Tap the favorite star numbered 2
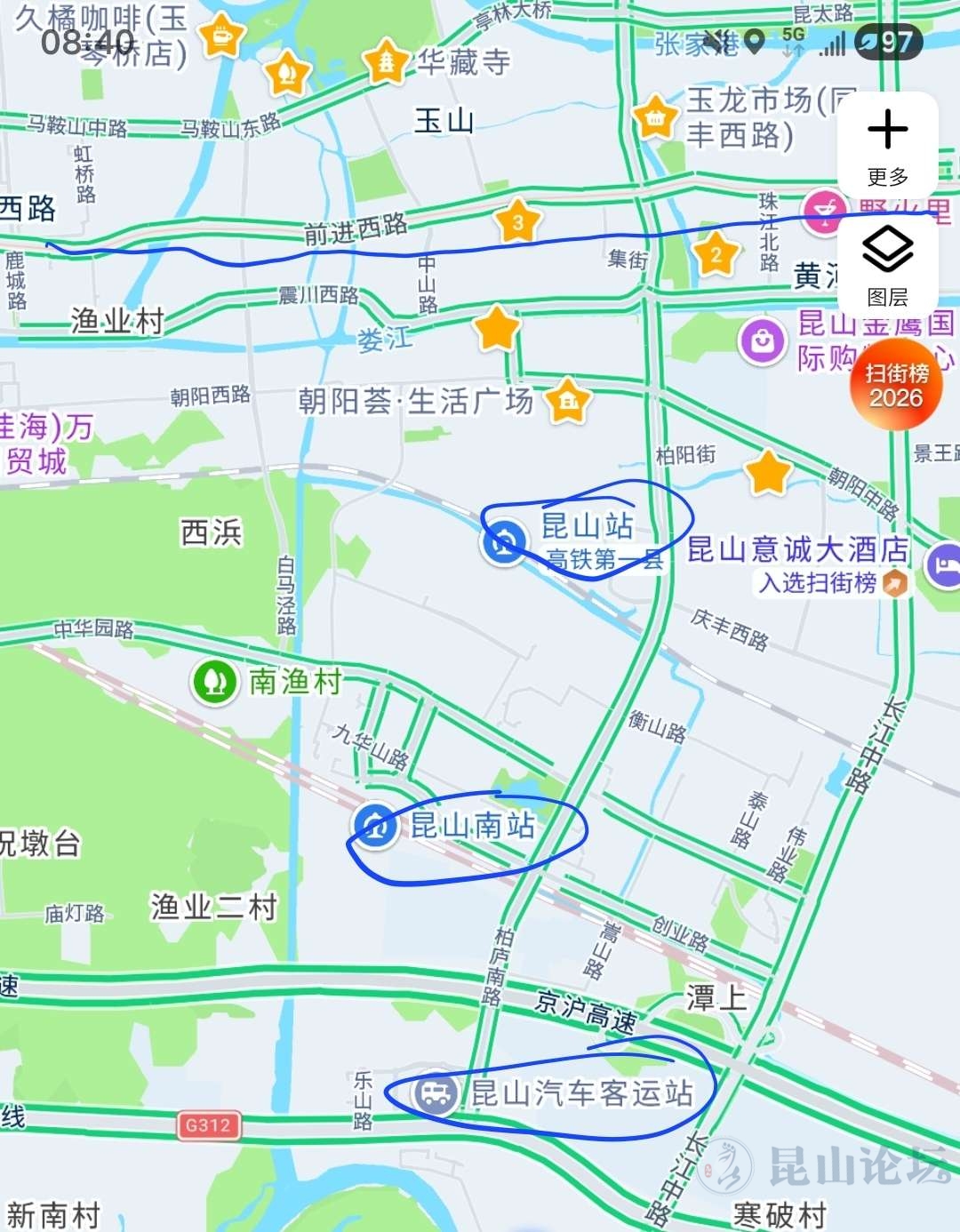Image resolution: width=960 pixels, height=1232 pixels. (716, 256)
